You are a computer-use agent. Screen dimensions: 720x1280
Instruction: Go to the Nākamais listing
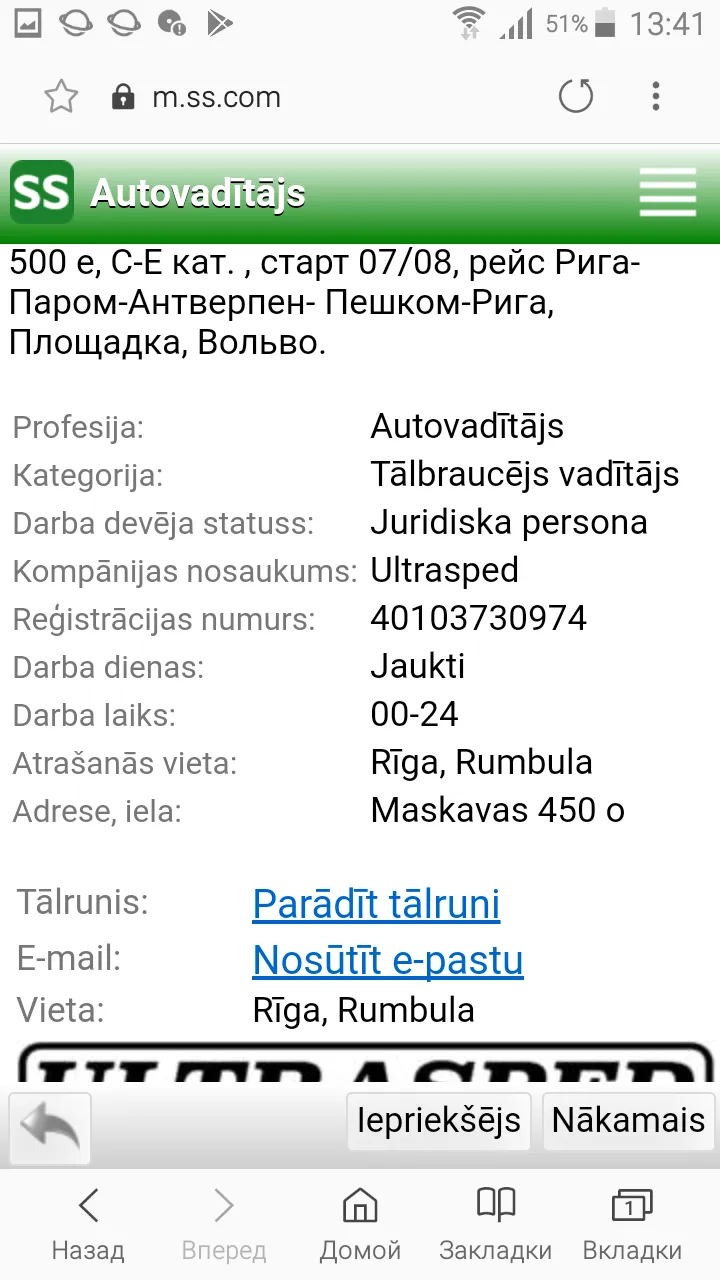[x=628, y=1120]
